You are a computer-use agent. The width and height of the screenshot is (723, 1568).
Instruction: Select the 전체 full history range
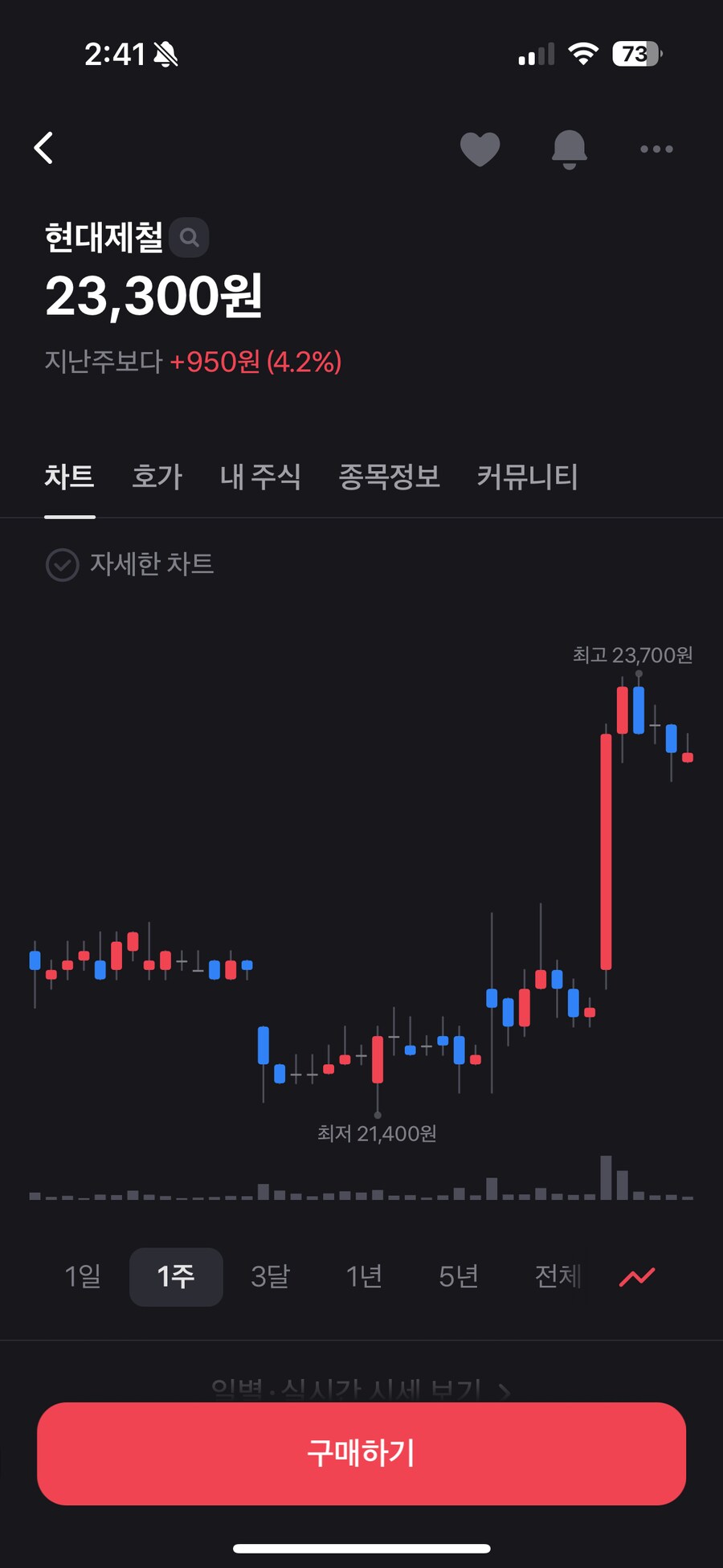[x=558, y=1277]
